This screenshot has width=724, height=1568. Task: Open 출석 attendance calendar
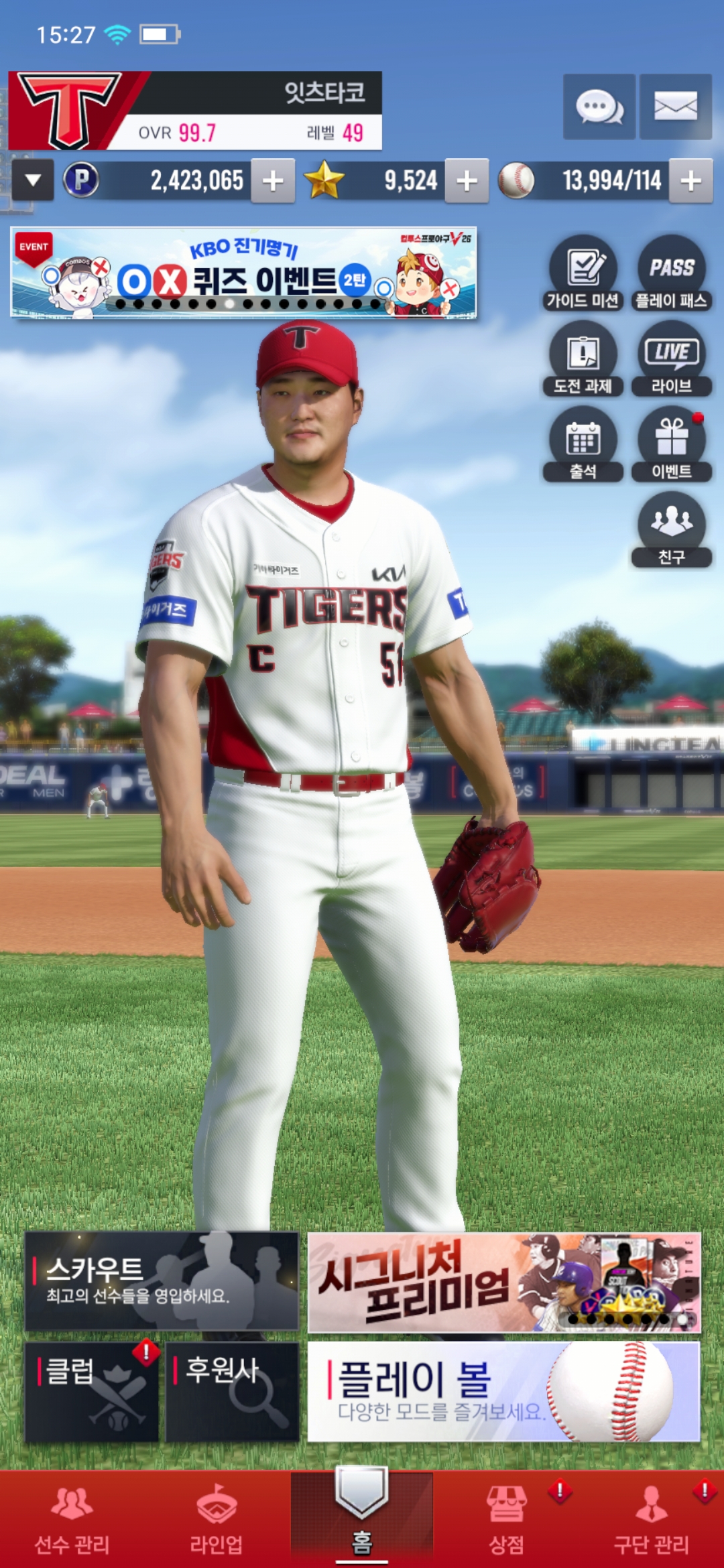(583, 444)
